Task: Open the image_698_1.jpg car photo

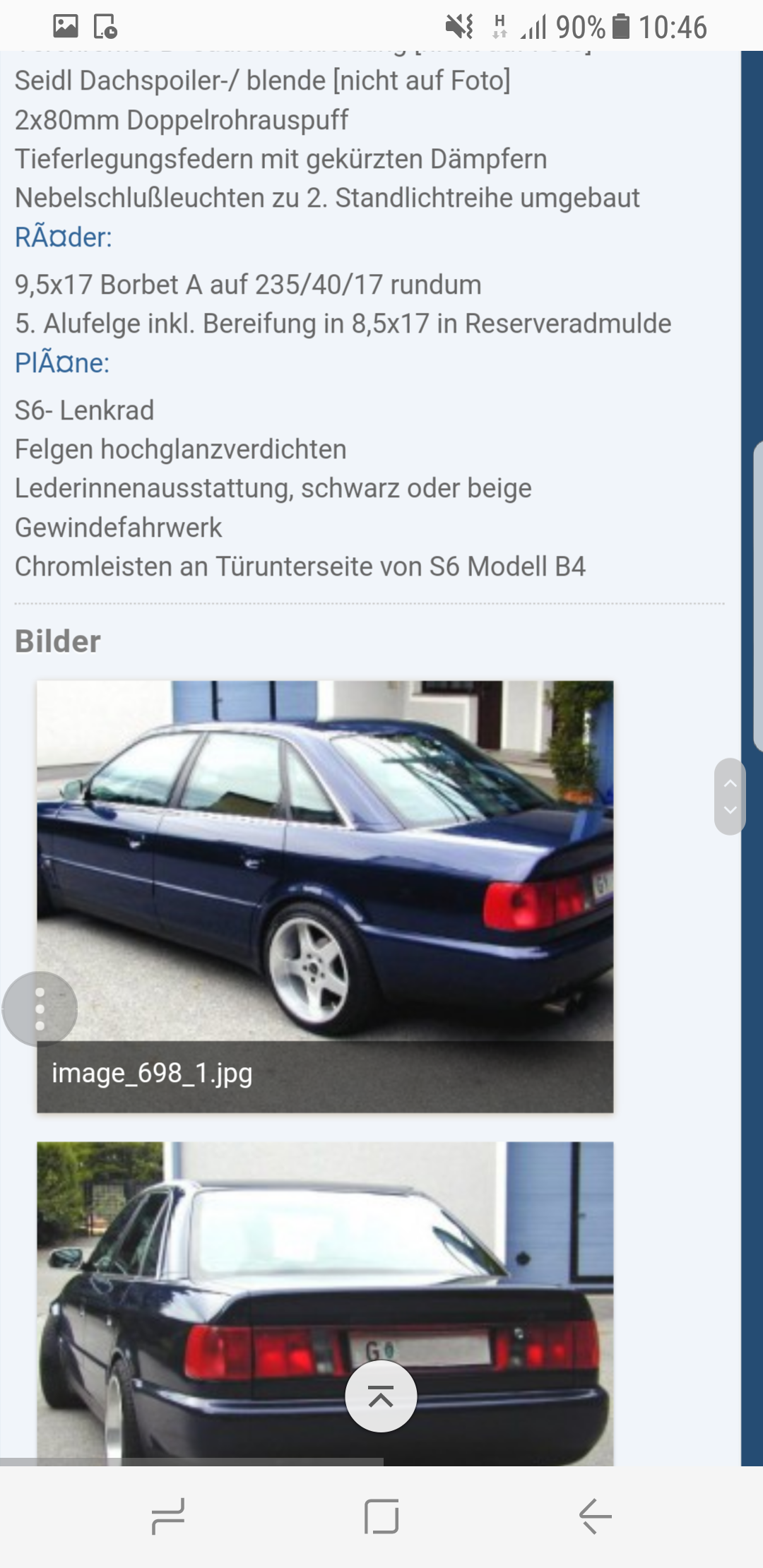Action: tap(325, 862)
